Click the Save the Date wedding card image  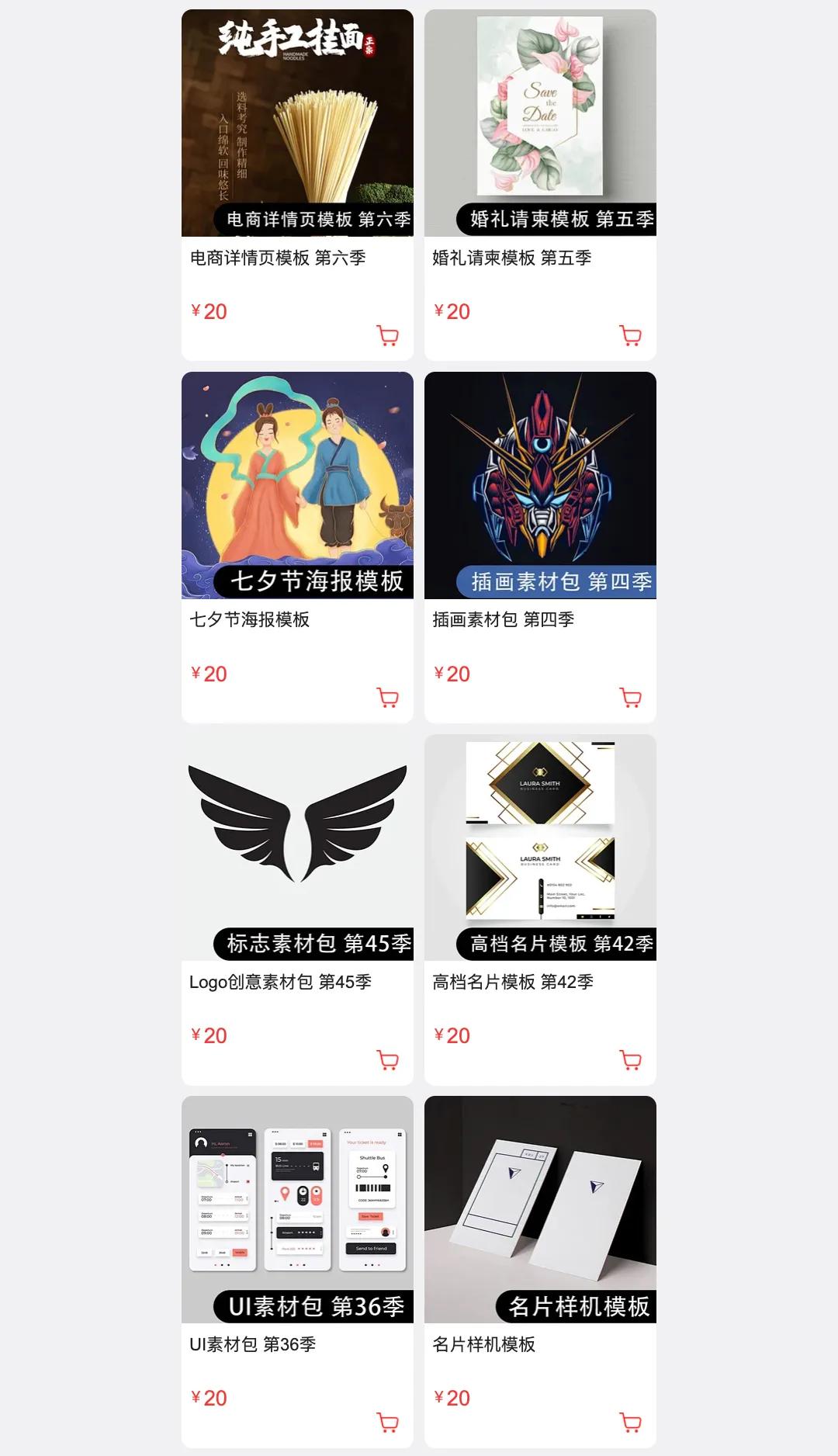(x=541, y=116)
